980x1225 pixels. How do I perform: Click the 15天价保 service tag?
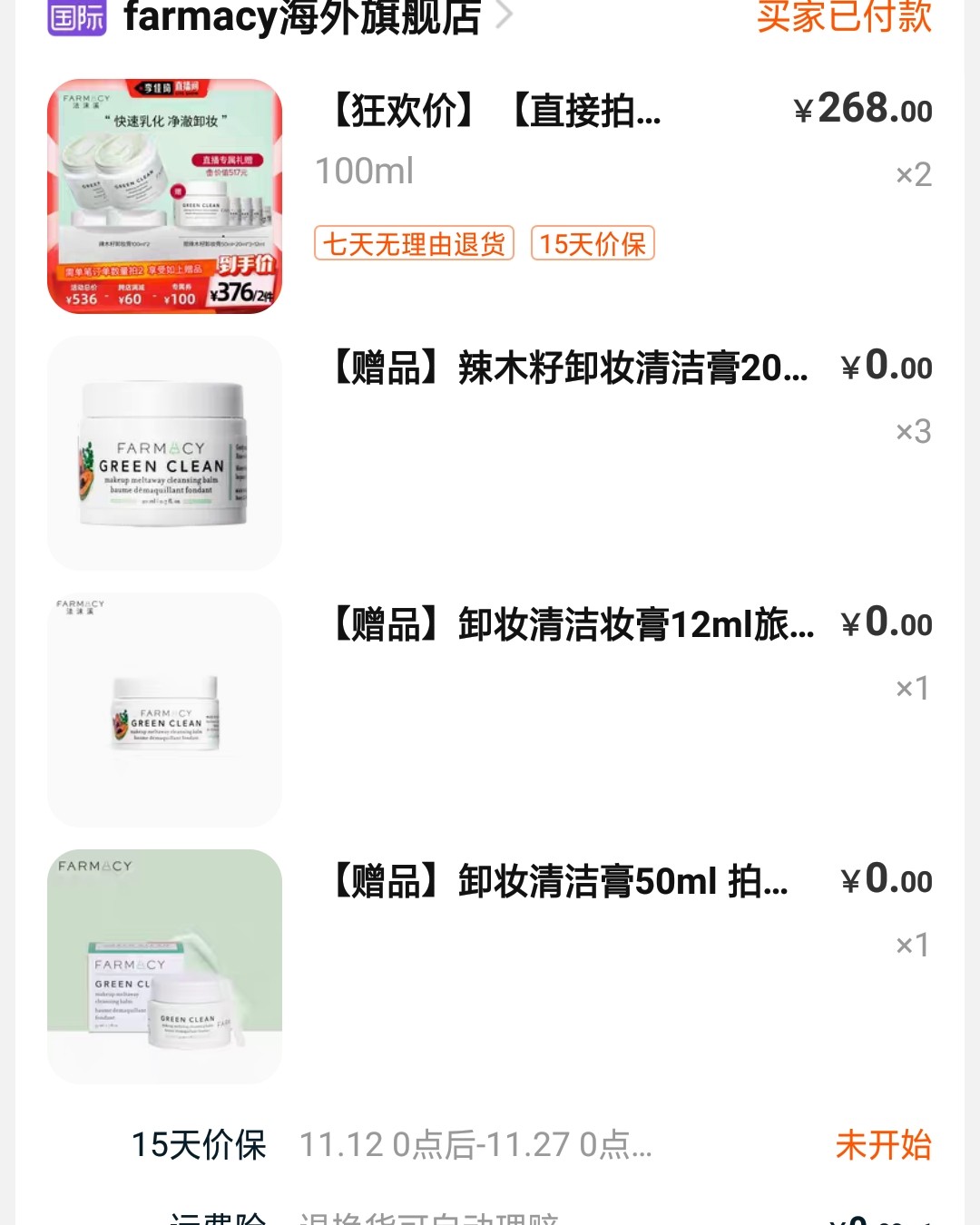[592, 243]
